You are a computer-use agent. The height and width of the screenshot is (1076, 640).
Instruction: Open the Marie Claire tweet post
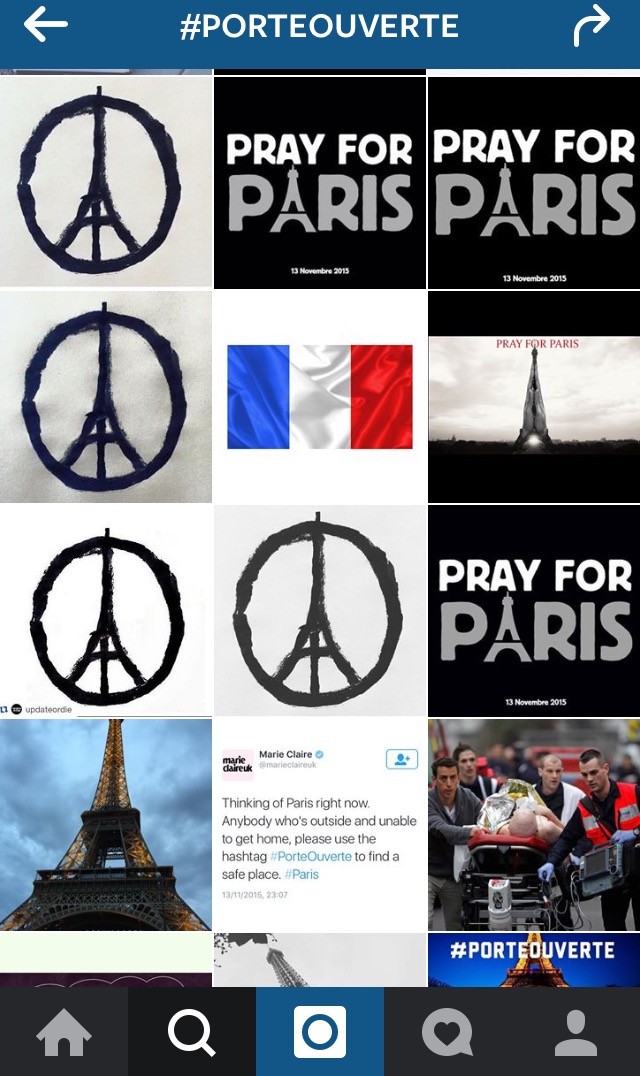pos(320,824)
